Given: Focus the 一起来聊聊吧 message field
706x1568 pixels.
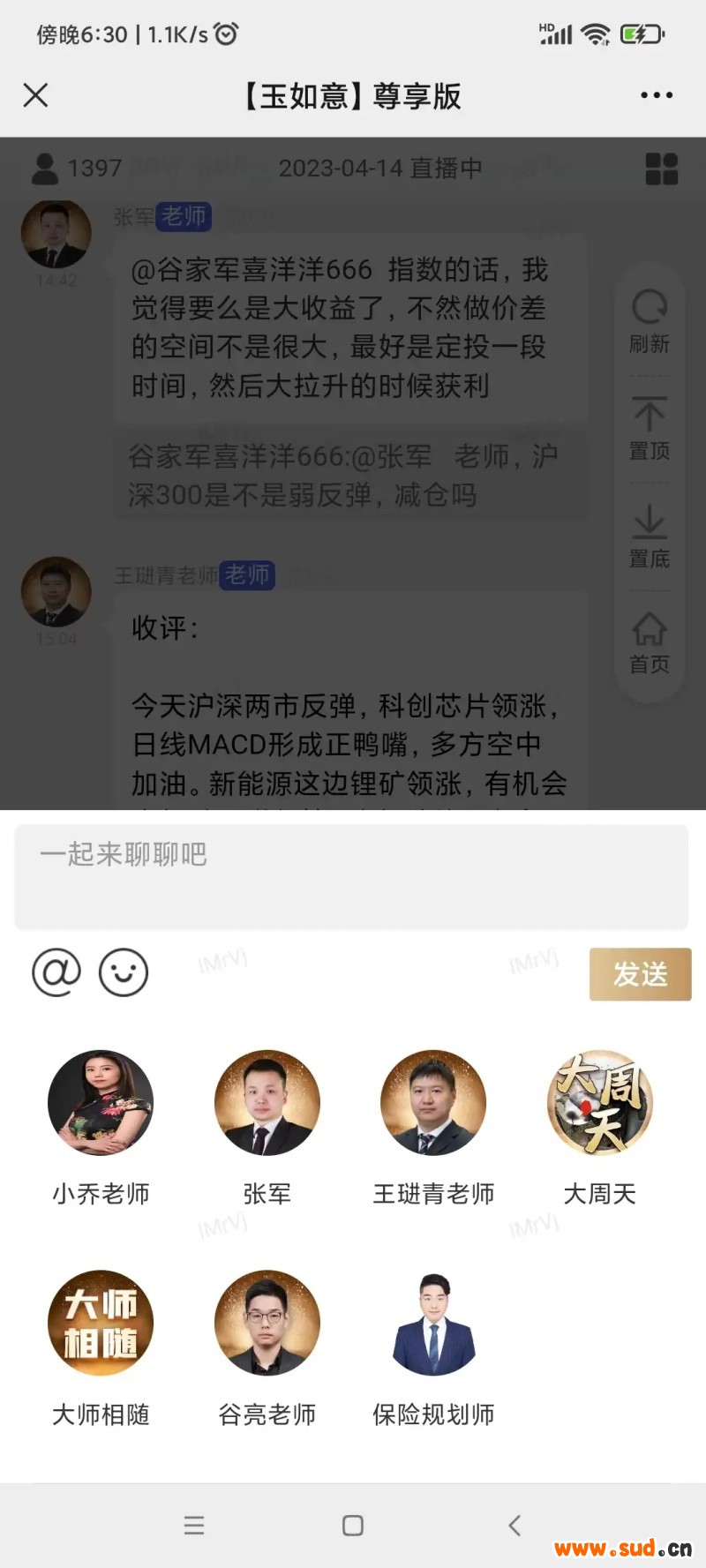Looking at the screenshot, I should point(351,876).
